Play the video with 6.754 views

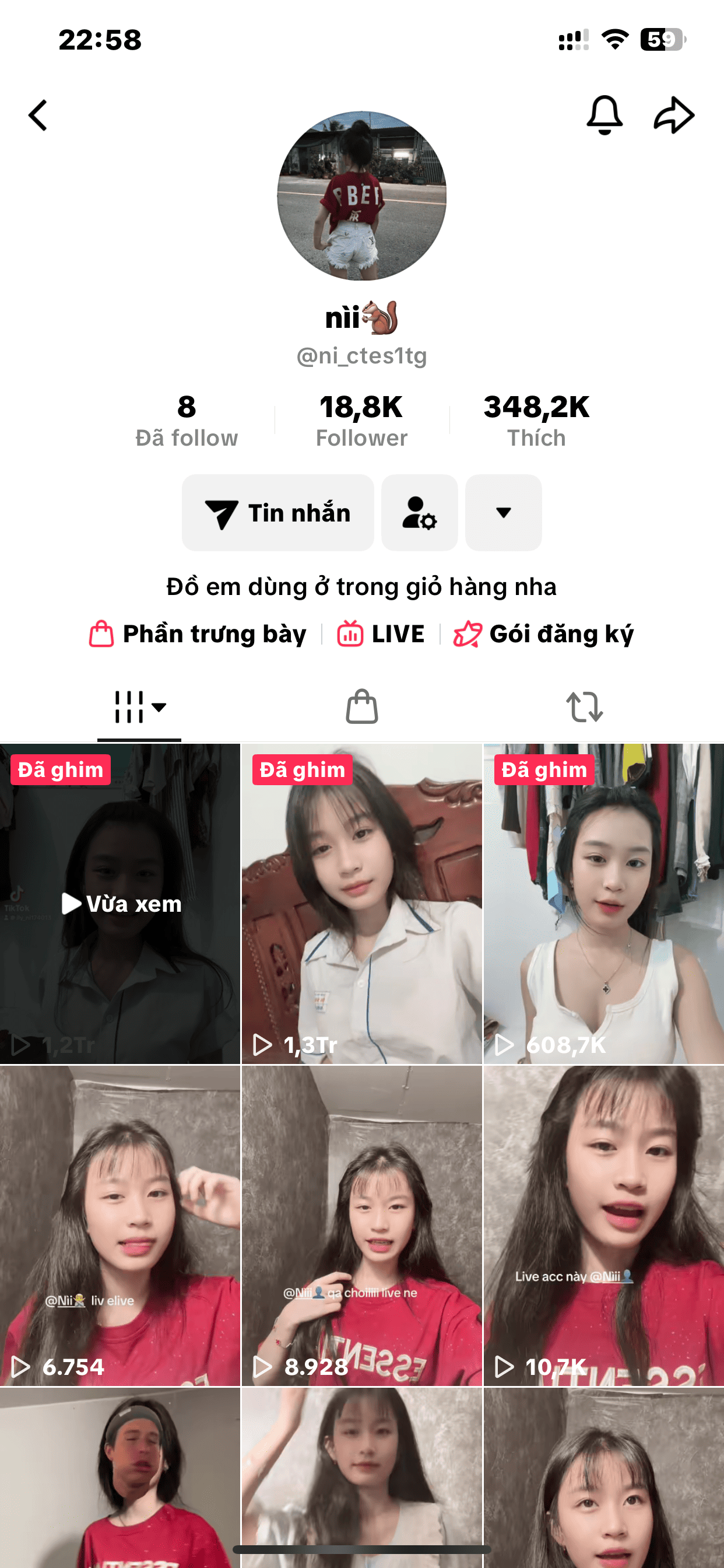click(121, 1224)
